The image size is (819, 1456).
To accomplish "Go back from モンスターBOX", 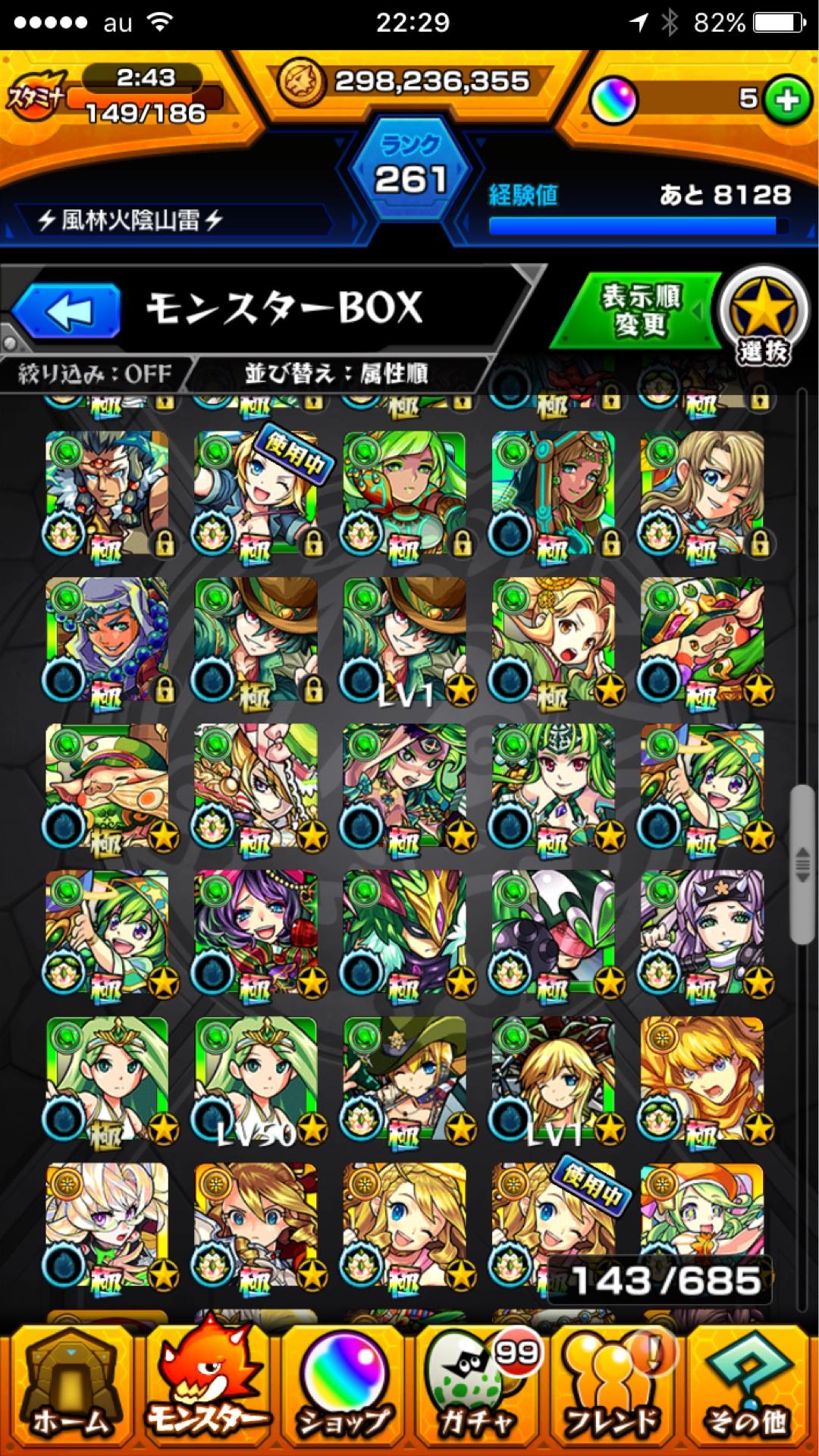I will [x=67, y=311].
